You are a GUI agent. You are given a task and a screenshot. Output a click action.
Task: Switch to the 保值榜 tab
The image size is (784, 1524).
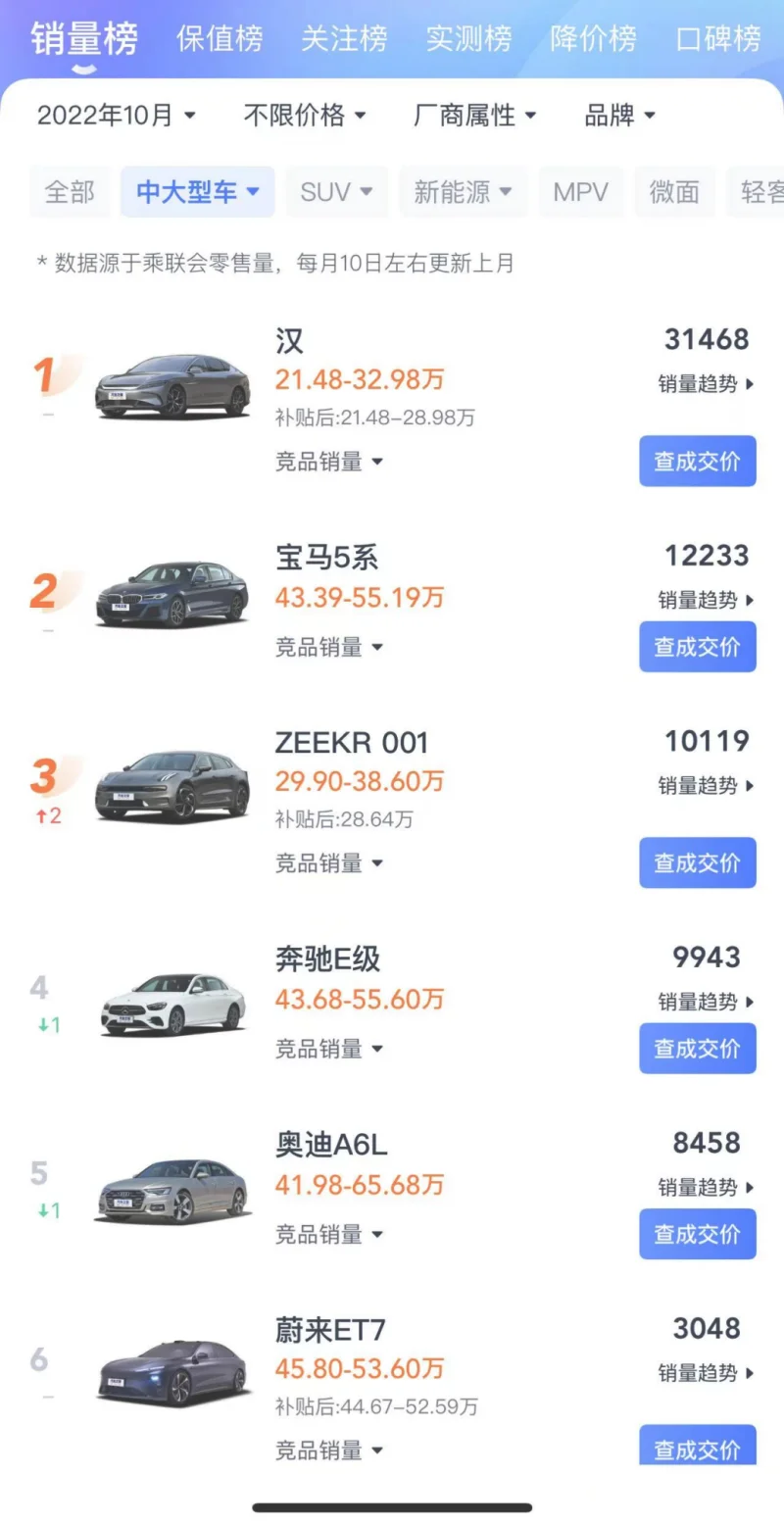click(220, 39)
